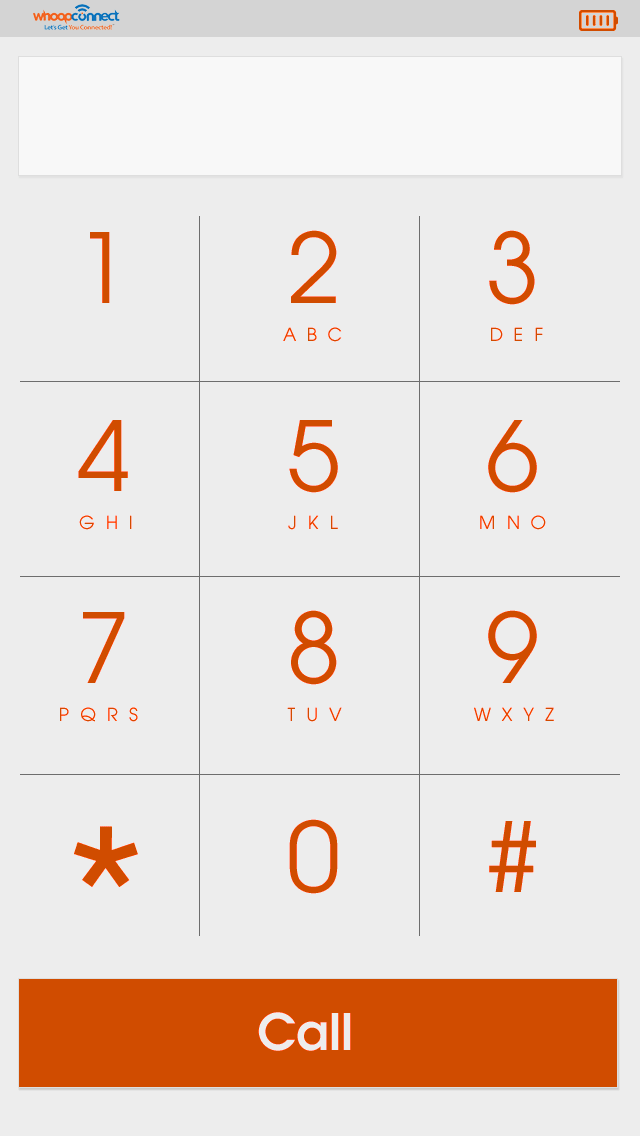Tap the star key
The height and width of the screenshot is (1136, 640).
point(104,858)
